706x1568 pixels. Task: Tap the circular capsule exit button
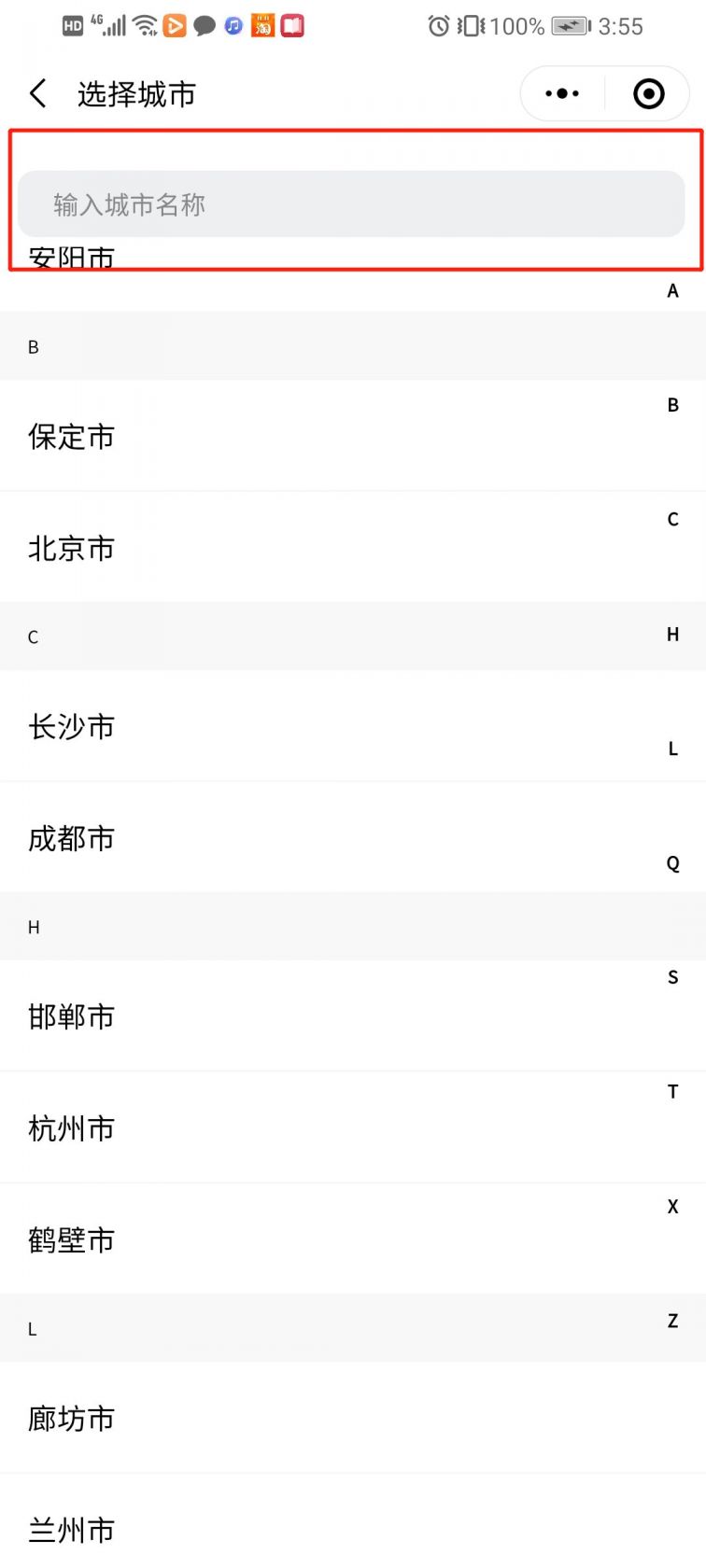(648, 93)
